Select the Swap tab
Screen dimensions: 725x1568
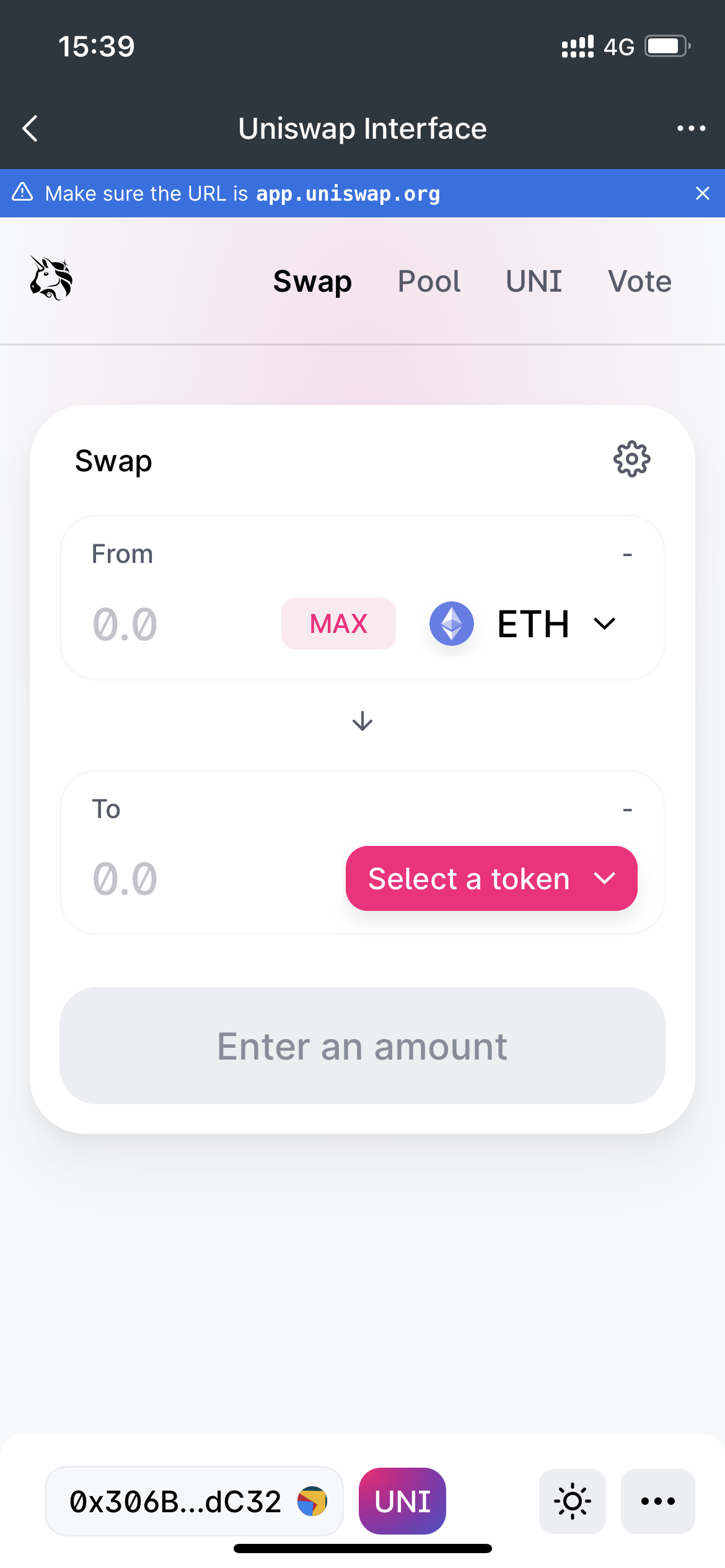312,282
